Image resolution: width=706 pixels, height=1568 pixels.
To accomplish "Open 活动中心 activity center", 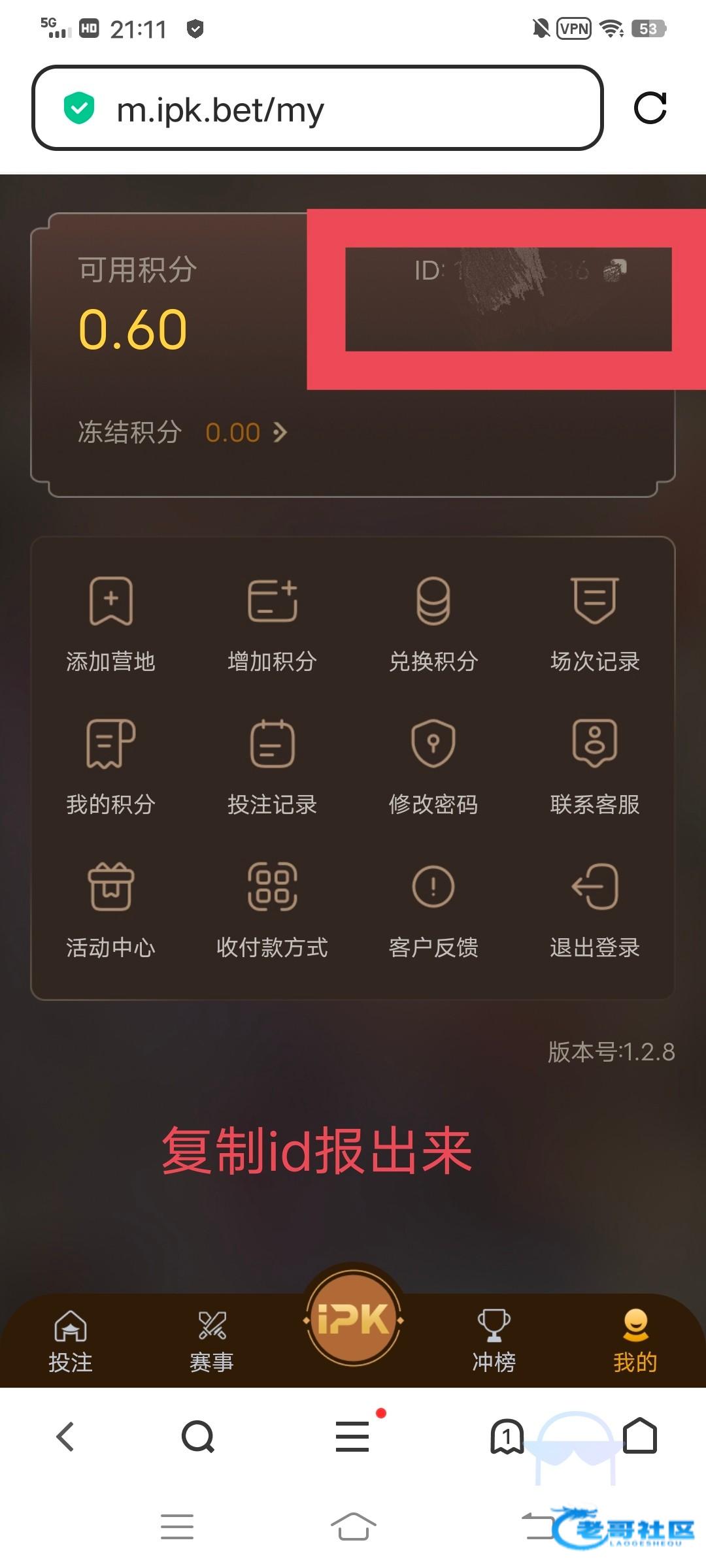I will [111, 909].
